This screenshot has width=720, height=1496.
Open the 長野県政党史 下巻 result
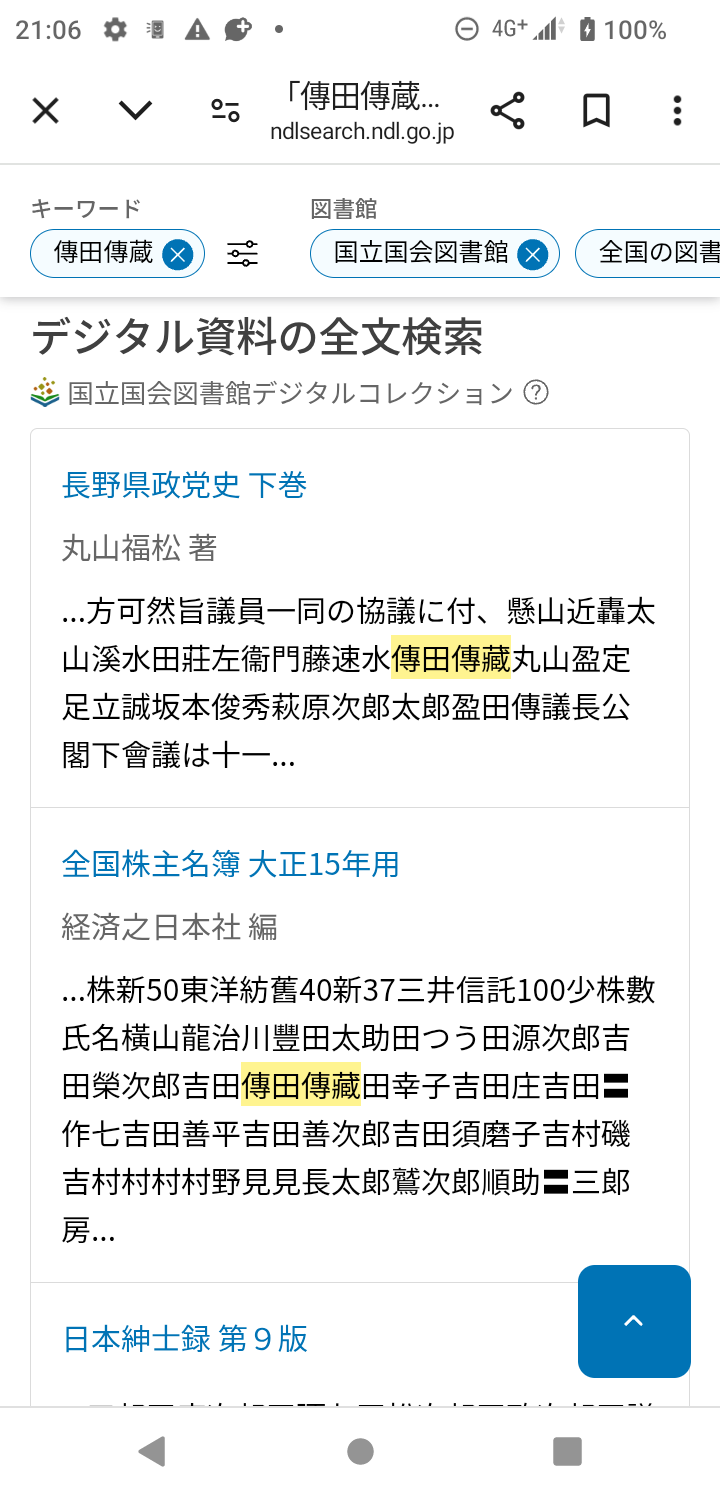click(x=184, y=486)
